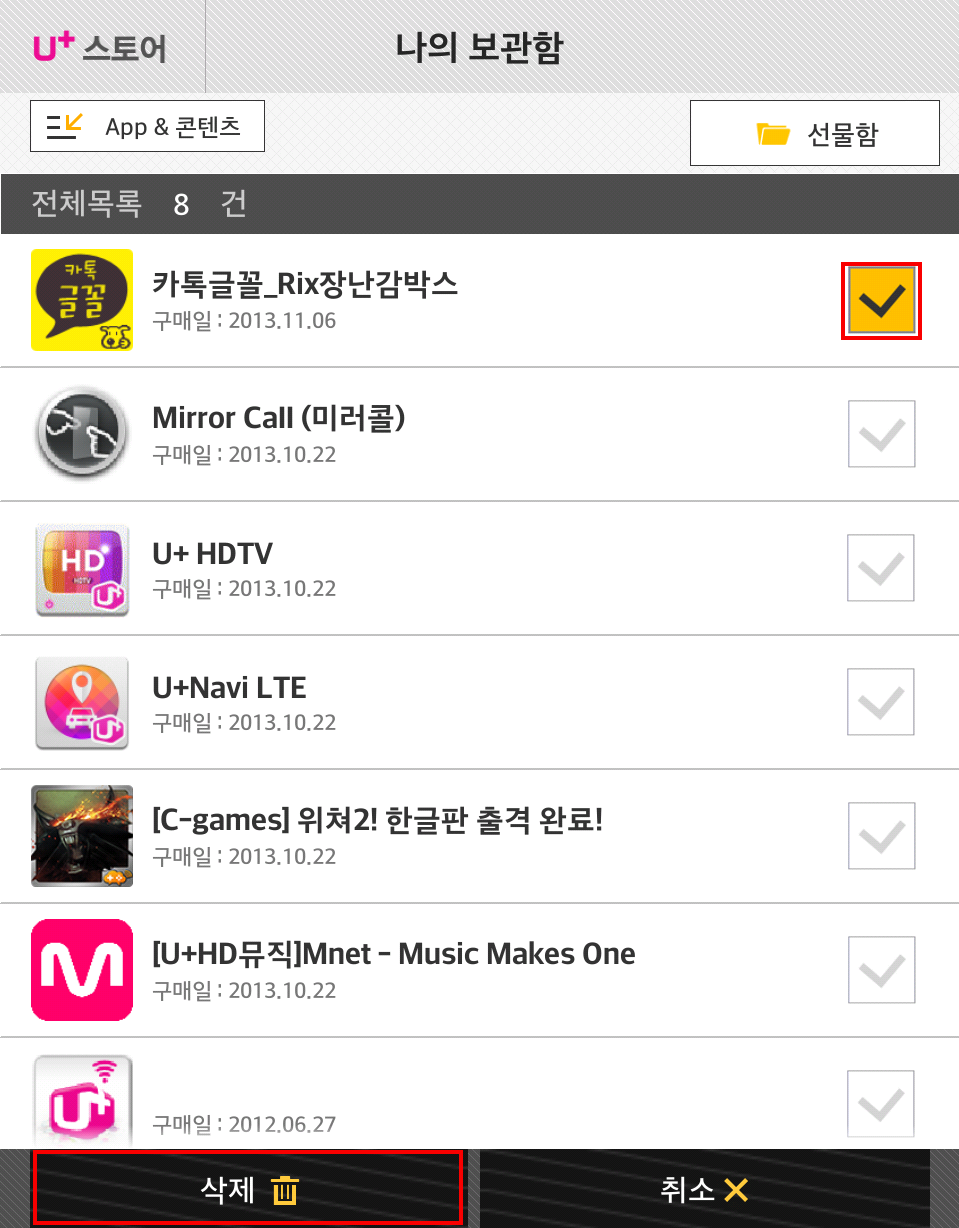Image resolution: width=959 pixels, height=1228 pixels.
Task: Open the 선물함 gift box
Action: coord(814,133)
